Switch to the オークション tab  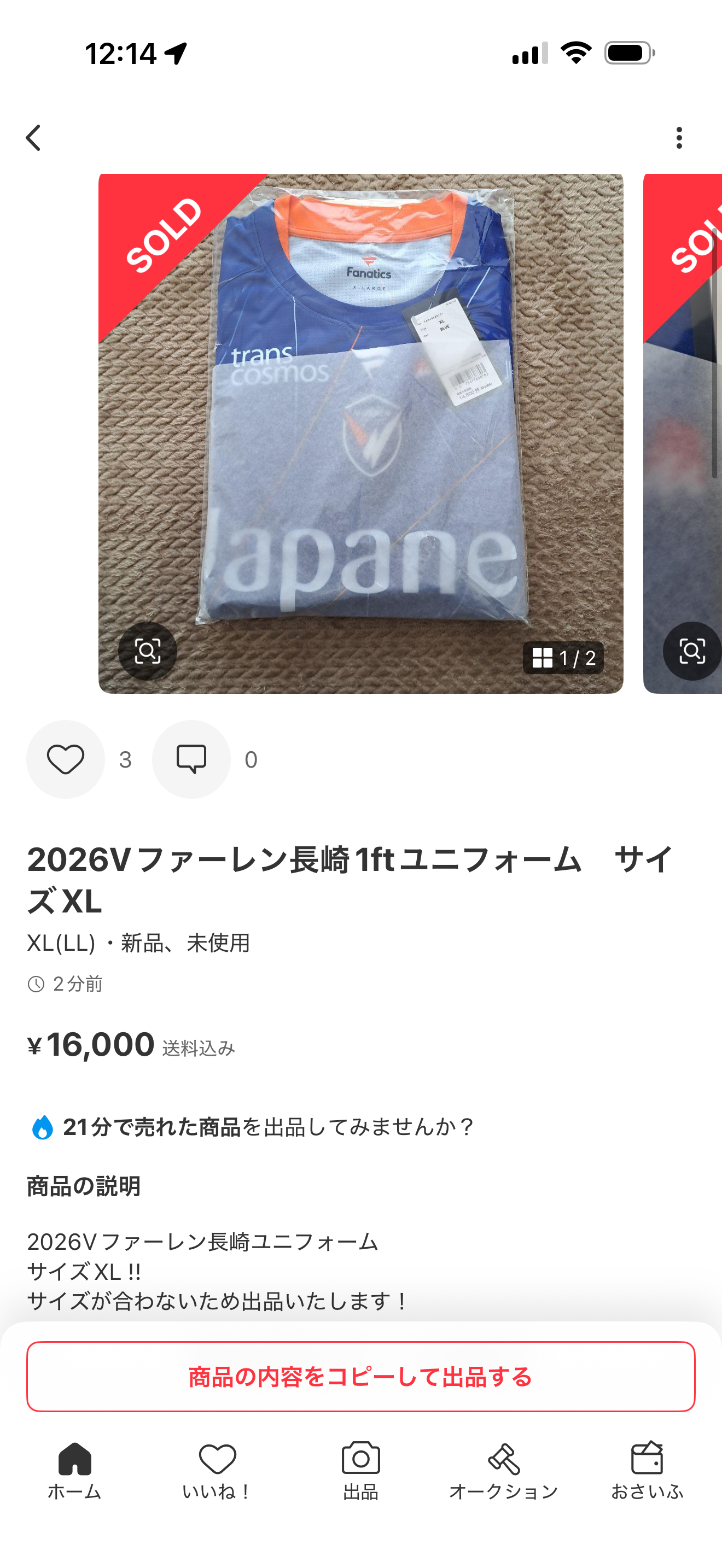[x=503, y=1471]
